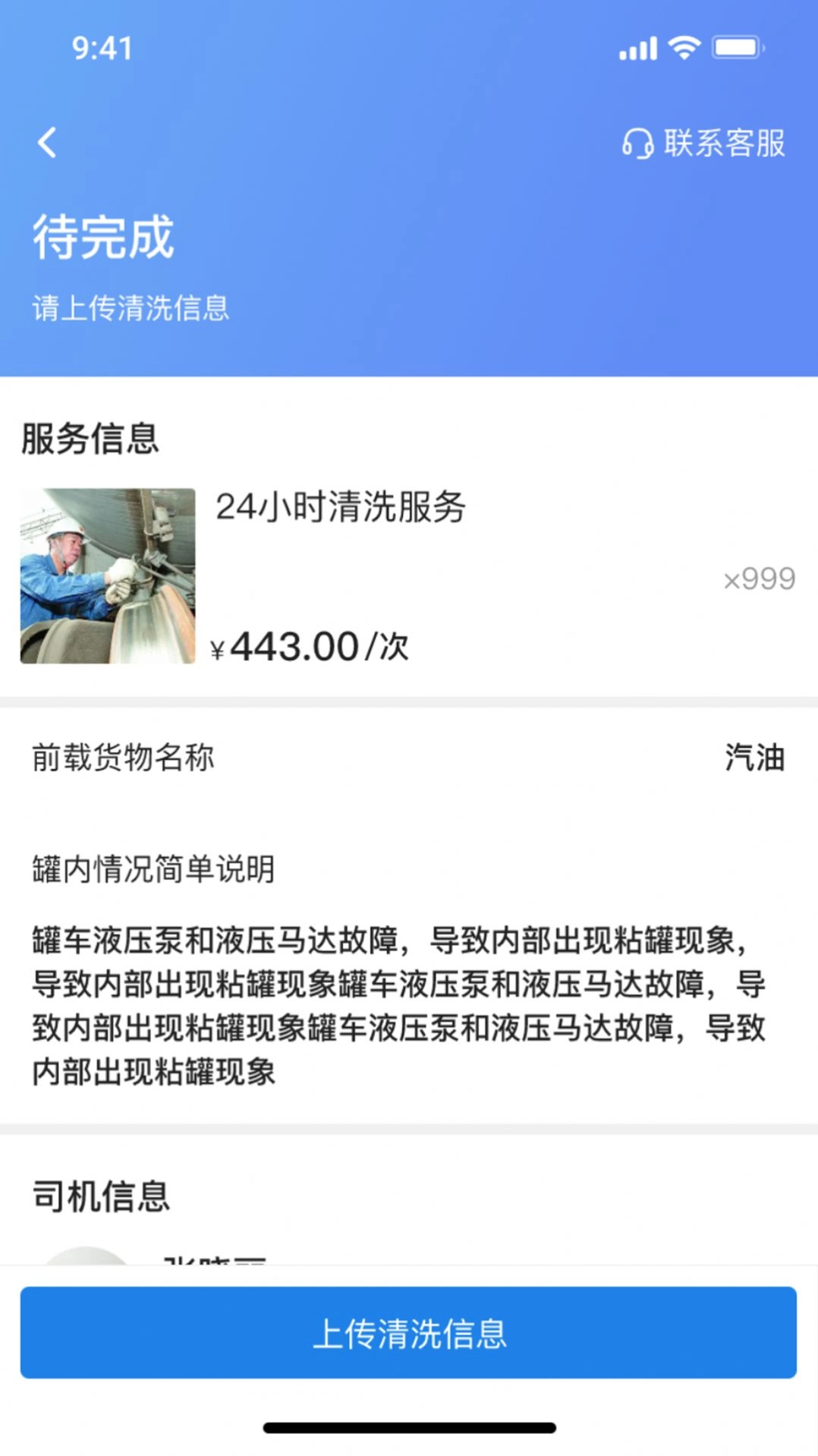Viewport: 818px width, 1456px height.
Task: Tap the home indicator bar at bottom
Action: pos(409,1427)
